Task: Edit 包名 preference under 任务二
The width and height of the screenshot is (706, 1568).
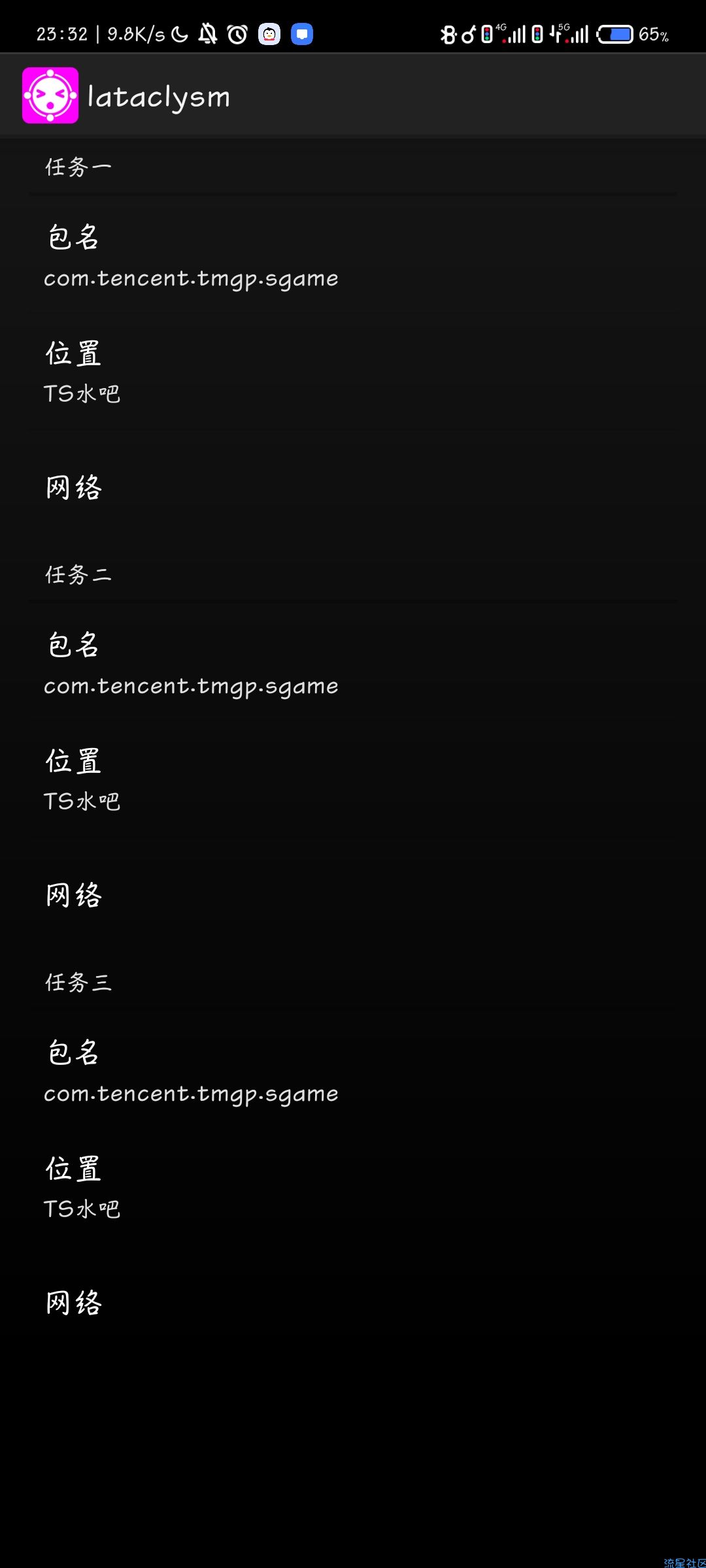Action: click(x=353, y=664)
